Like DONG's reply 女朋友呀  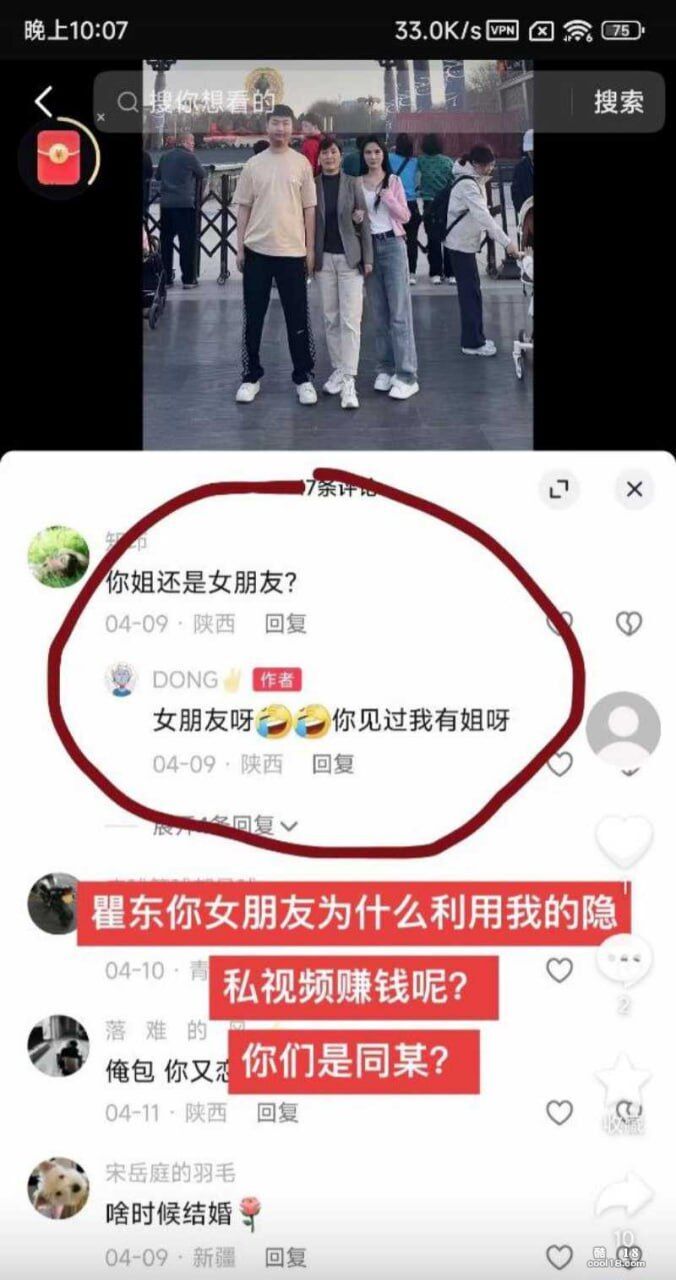click(560, 764)
